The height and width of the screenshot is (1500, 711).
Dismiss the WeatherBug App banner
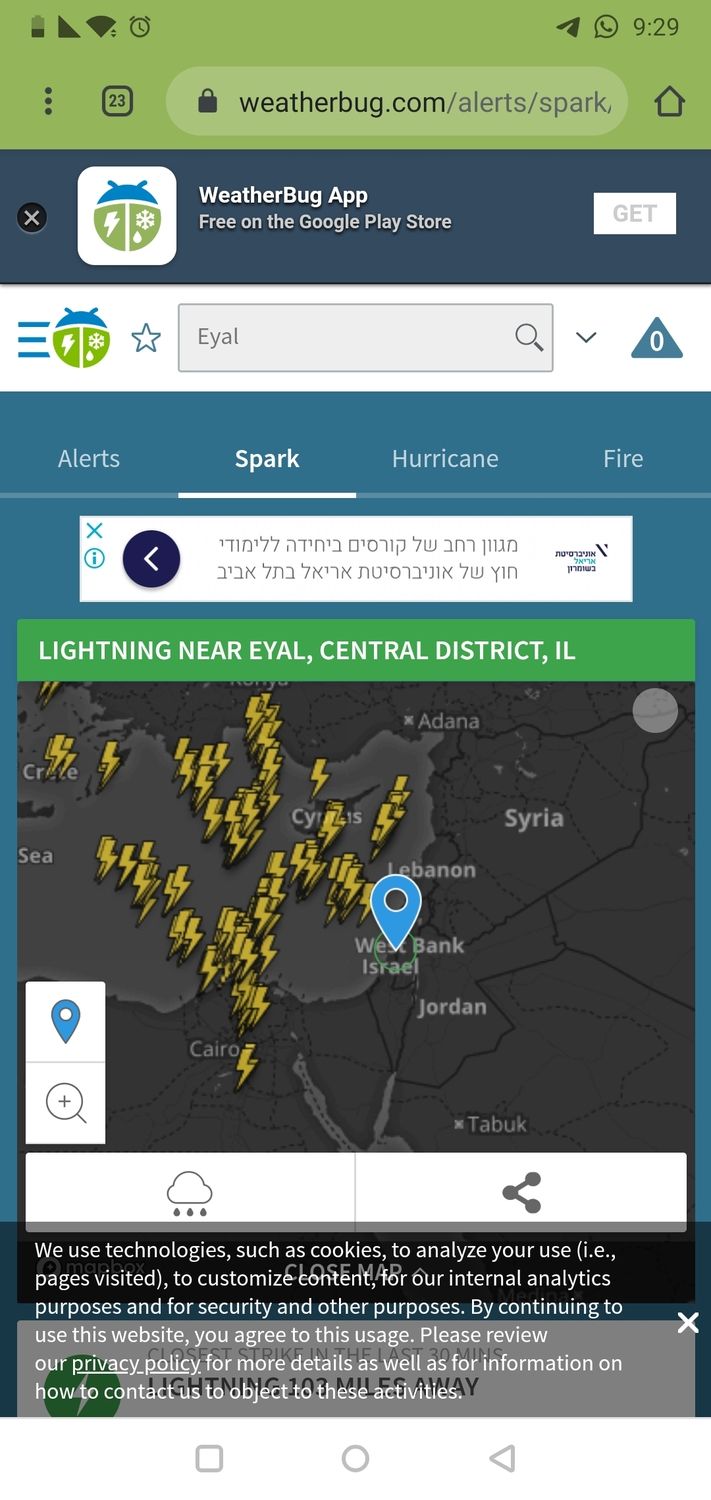tap(32, 217)
